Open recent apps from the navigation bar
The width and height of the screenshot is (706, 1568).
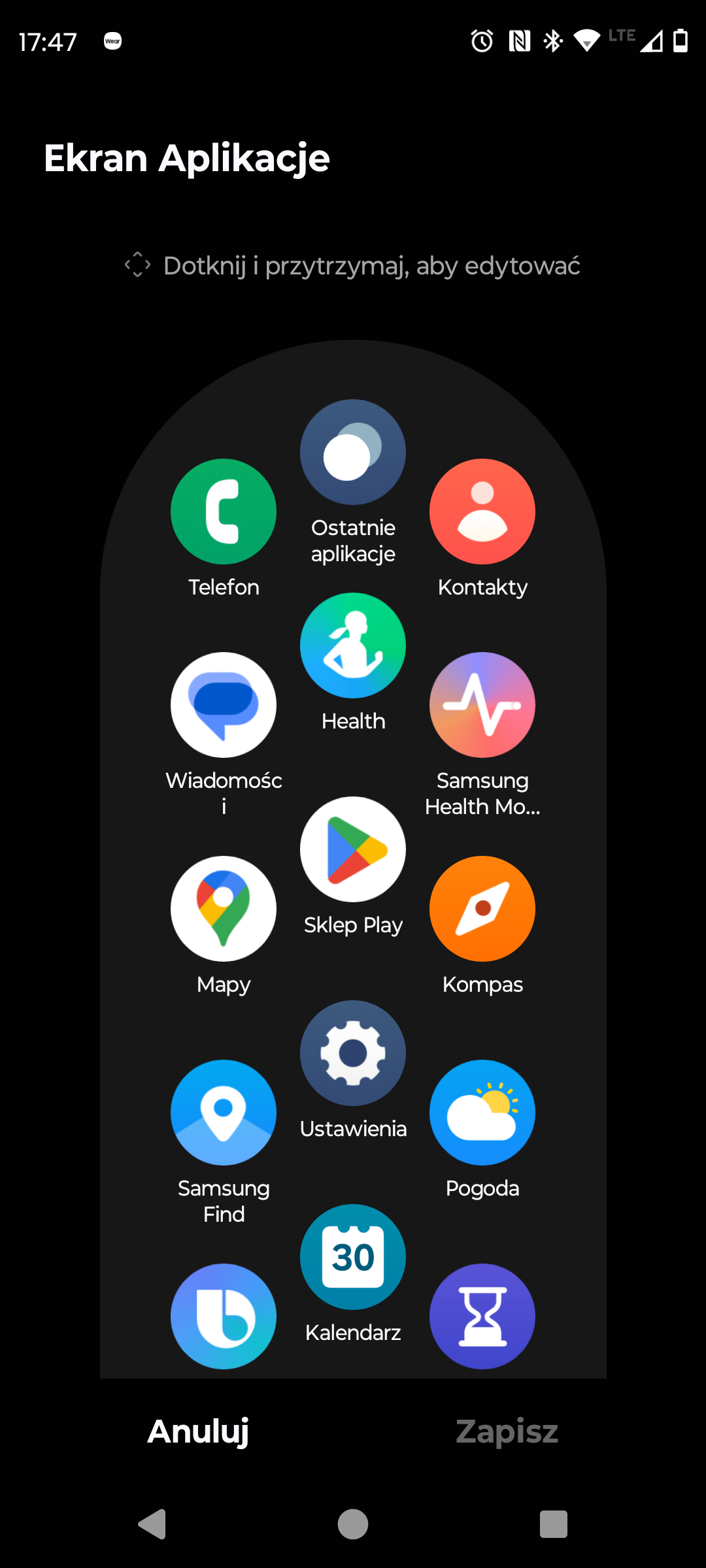pos(554,1524)
